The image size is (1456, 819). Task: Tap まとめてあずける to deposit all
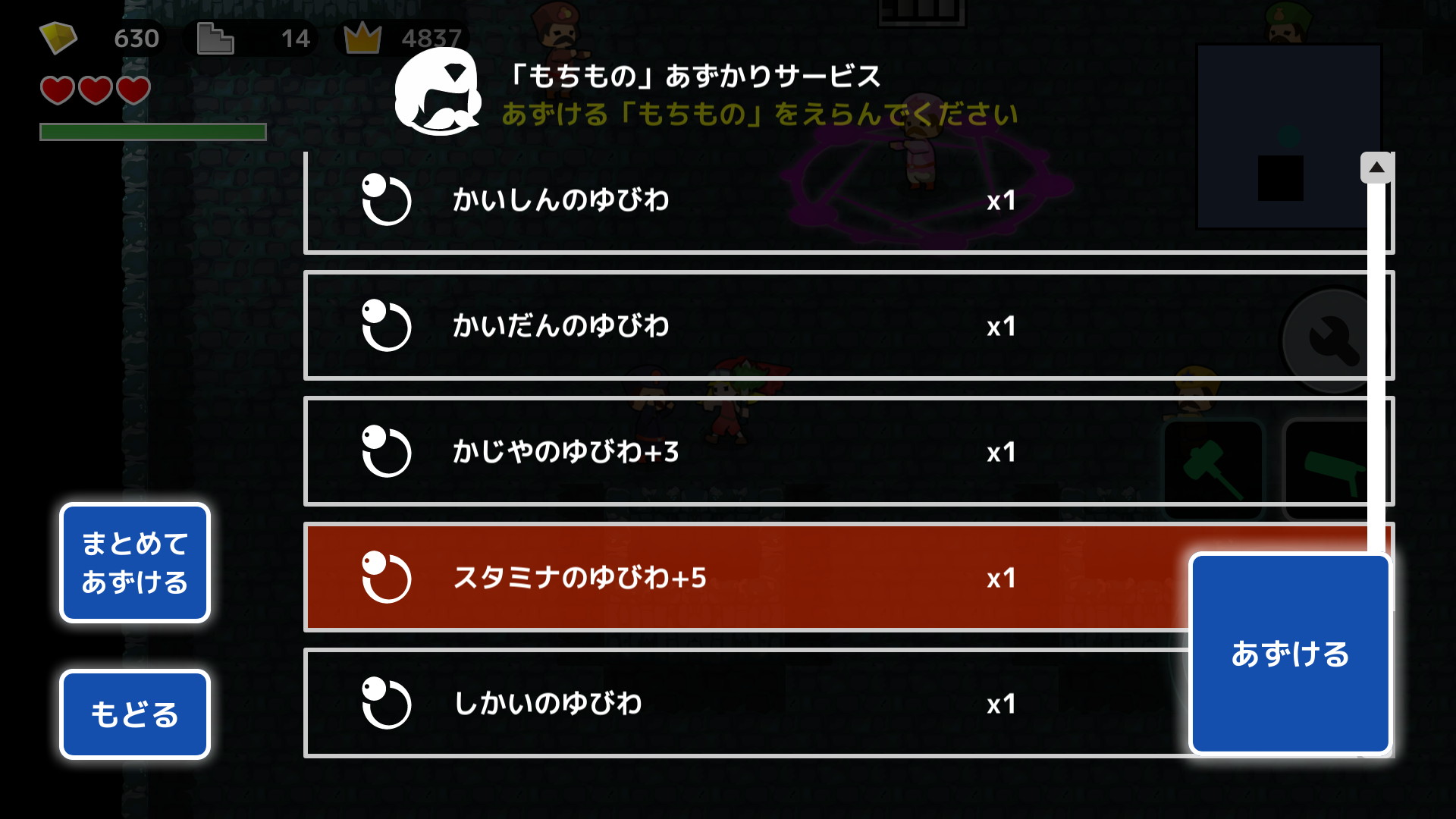point(135,563)
